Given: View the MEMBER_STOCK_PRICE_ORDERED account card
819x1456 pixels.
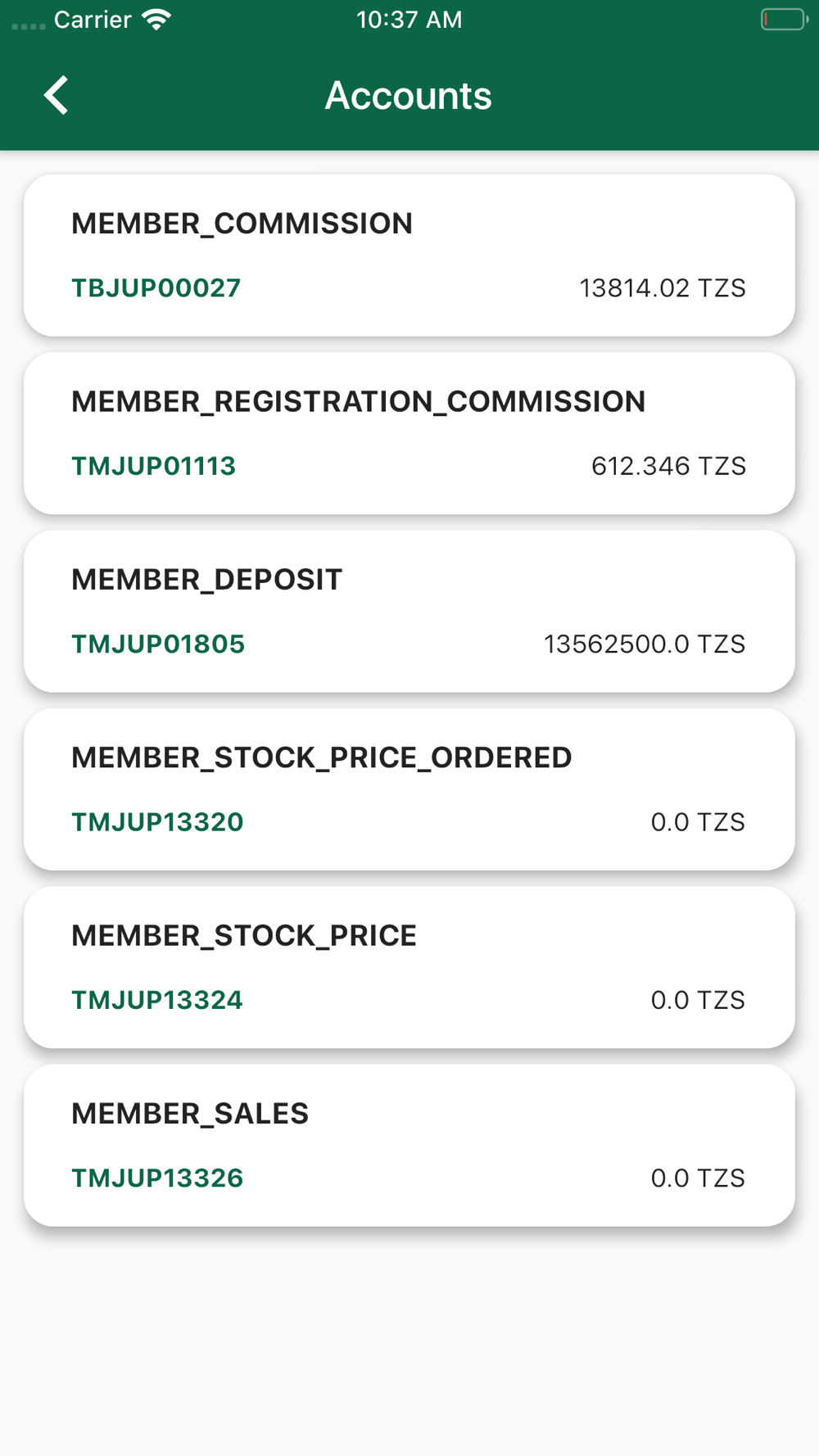Looking at the screenshot, I should click(409, 789).
